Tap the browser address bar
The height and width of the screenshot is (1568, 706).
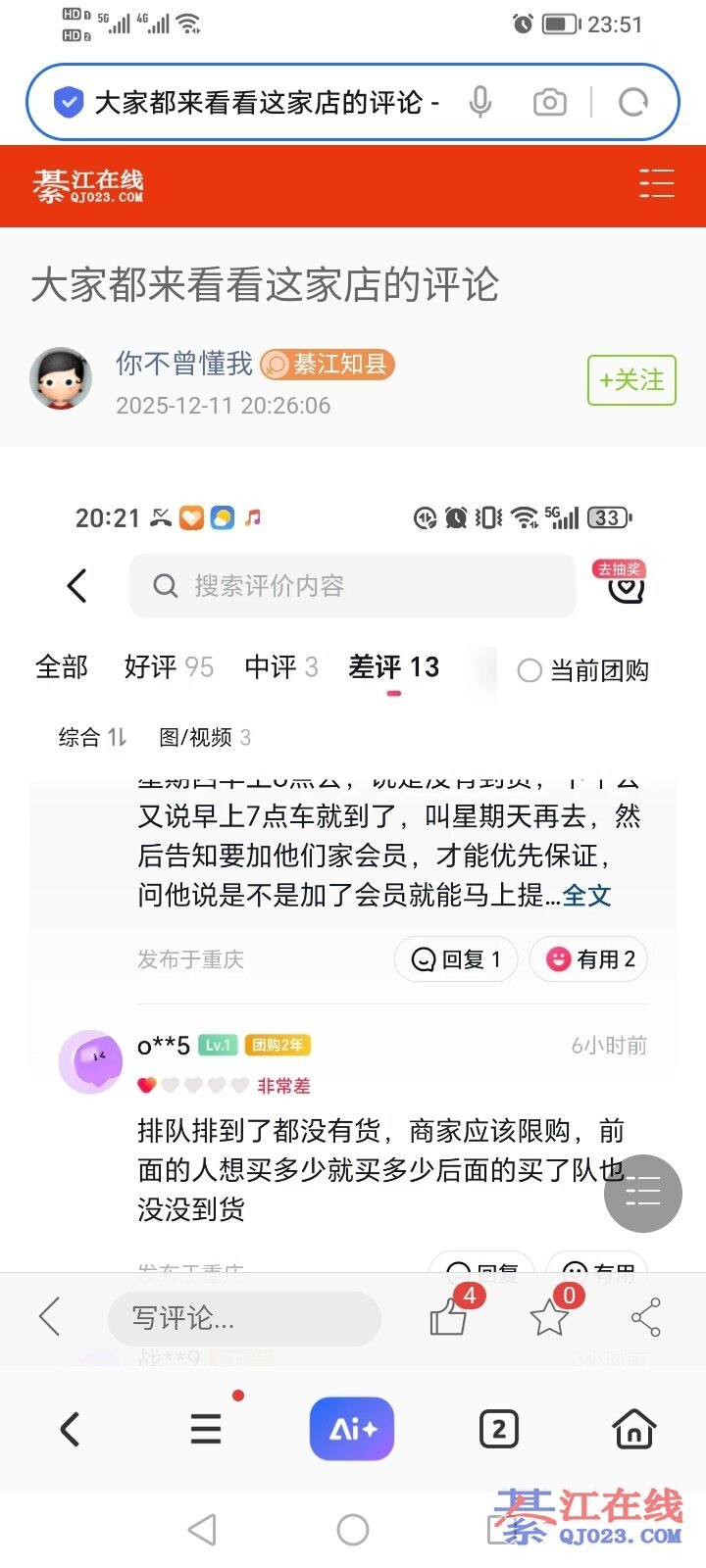click(265, 102)
